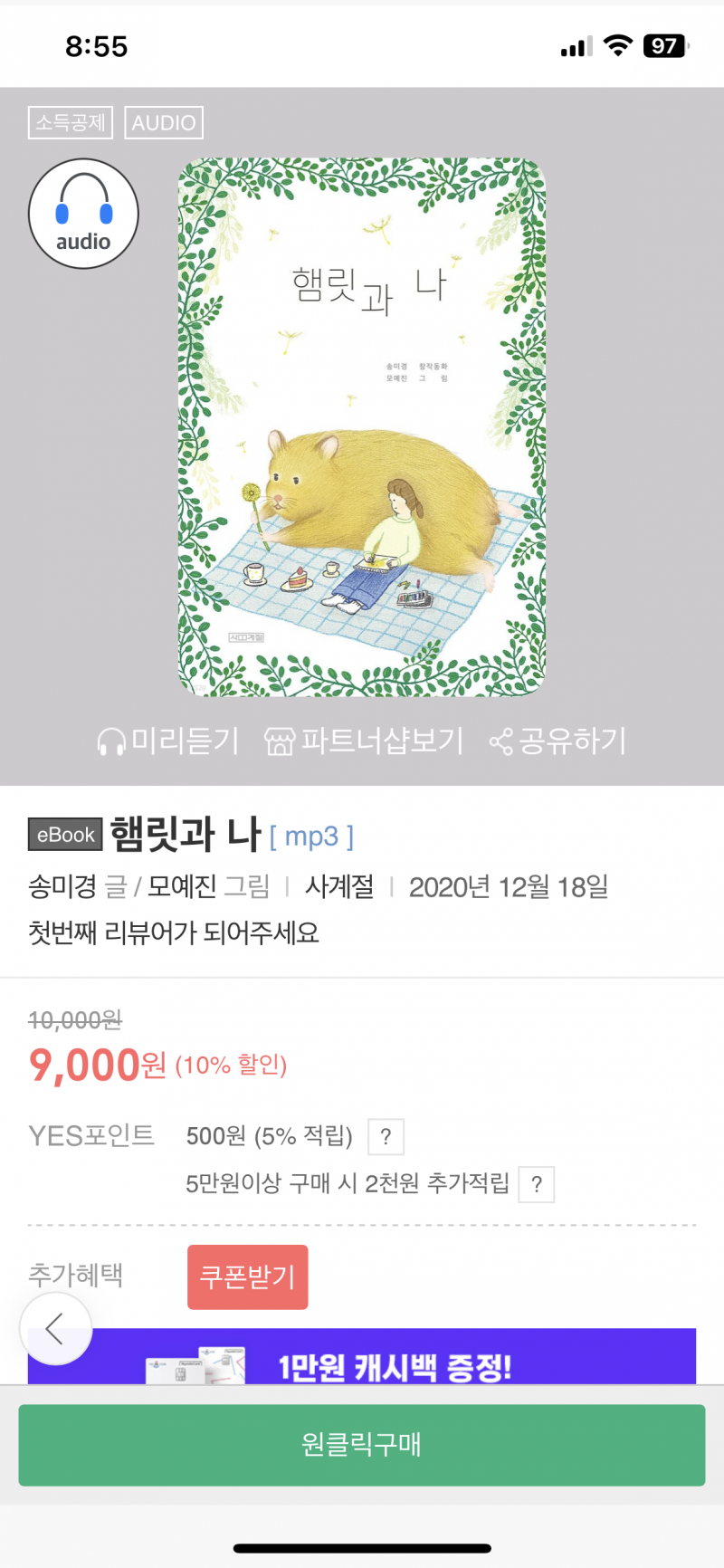Tap 미리듣기 to preview the audiobook
Viewport: 724px width, 1568px height.
click(x=168, y=741)
